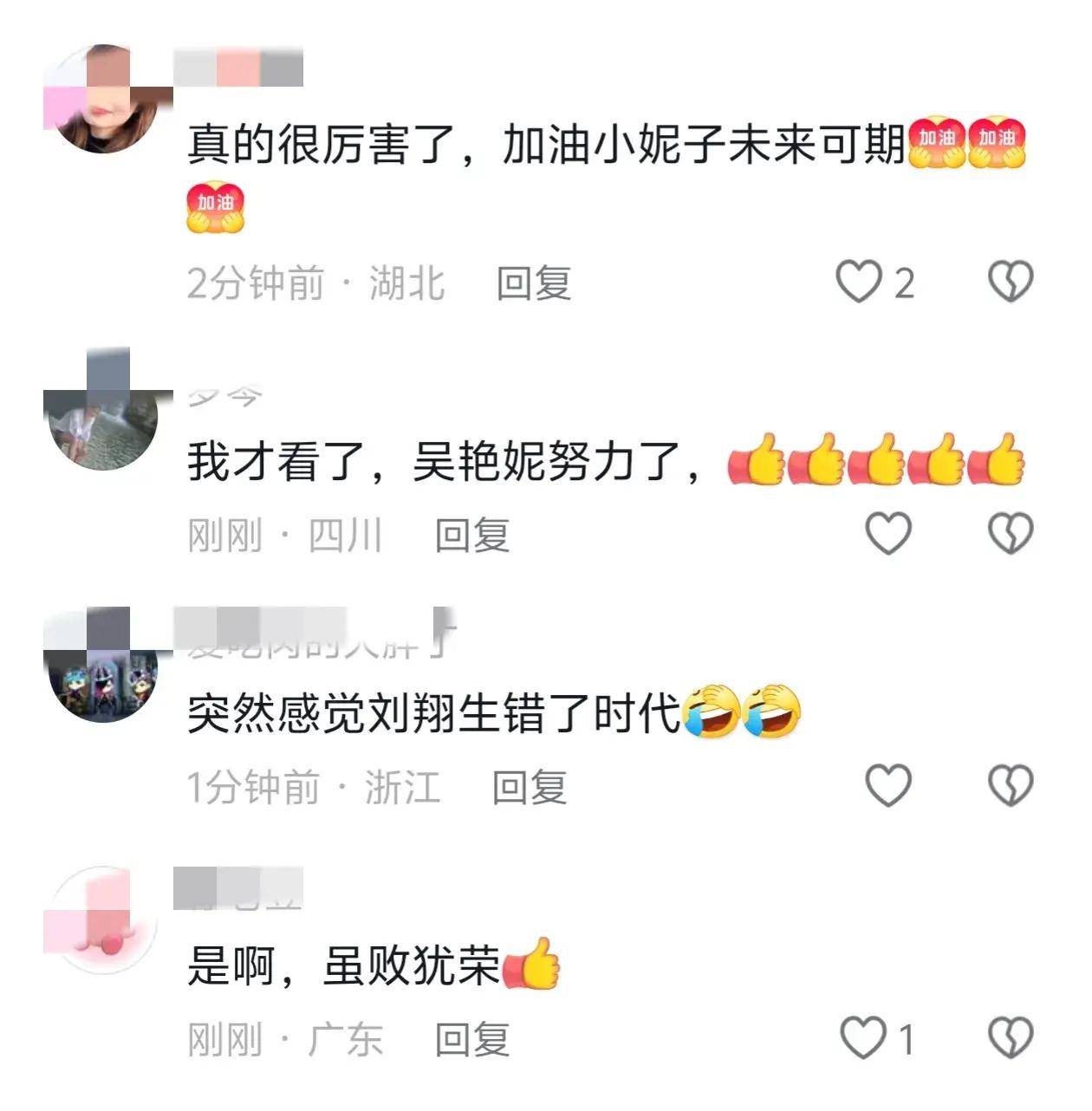This screenshot has height=1111, width=1092.
Task: Like the 吴艳妮努力了 comment
Action: 888,534
